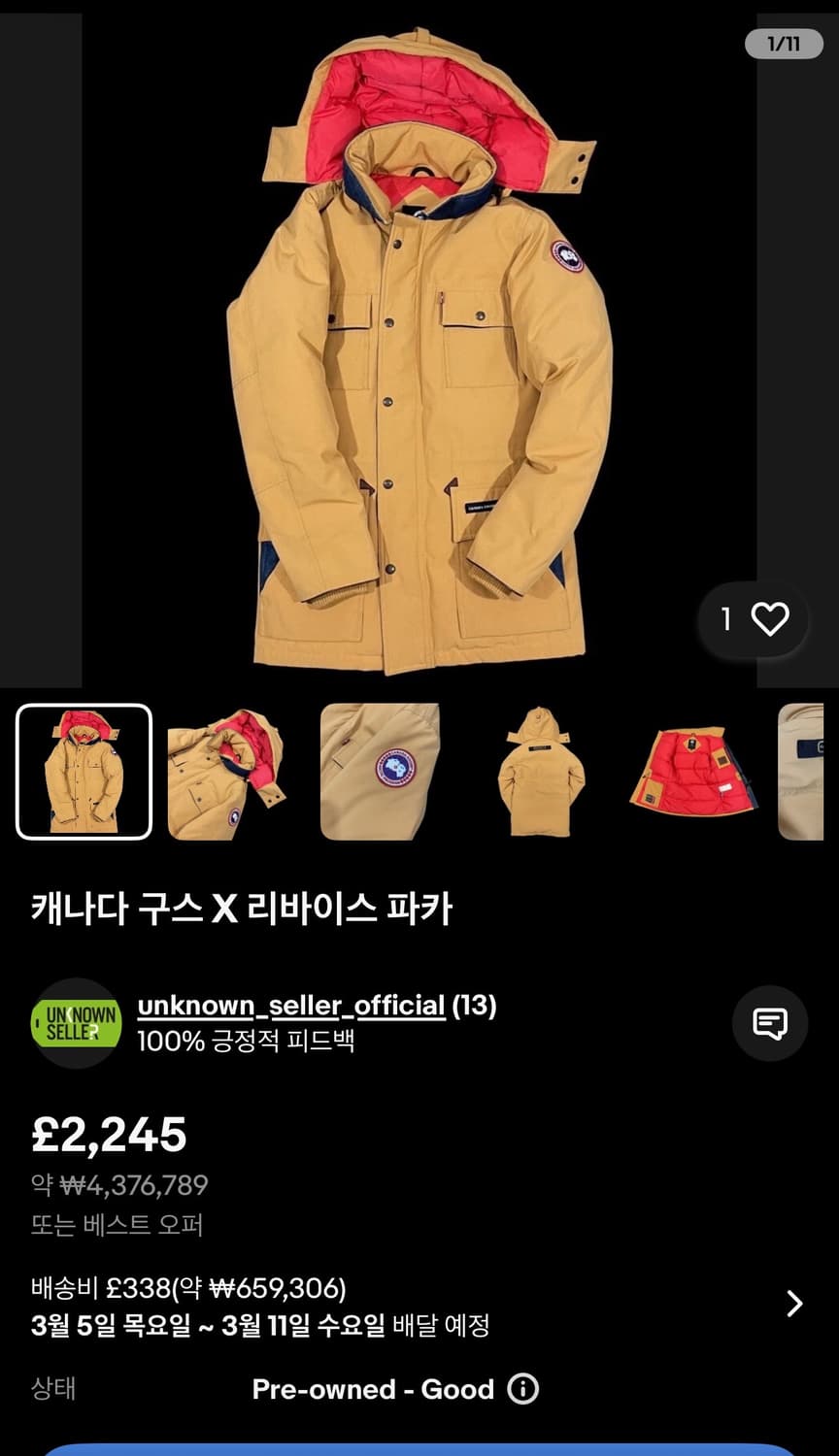This screenshot has height=1456, width=839.
Task: Select the first front-view jacket thumbnail
Action: tap(84, 772)
